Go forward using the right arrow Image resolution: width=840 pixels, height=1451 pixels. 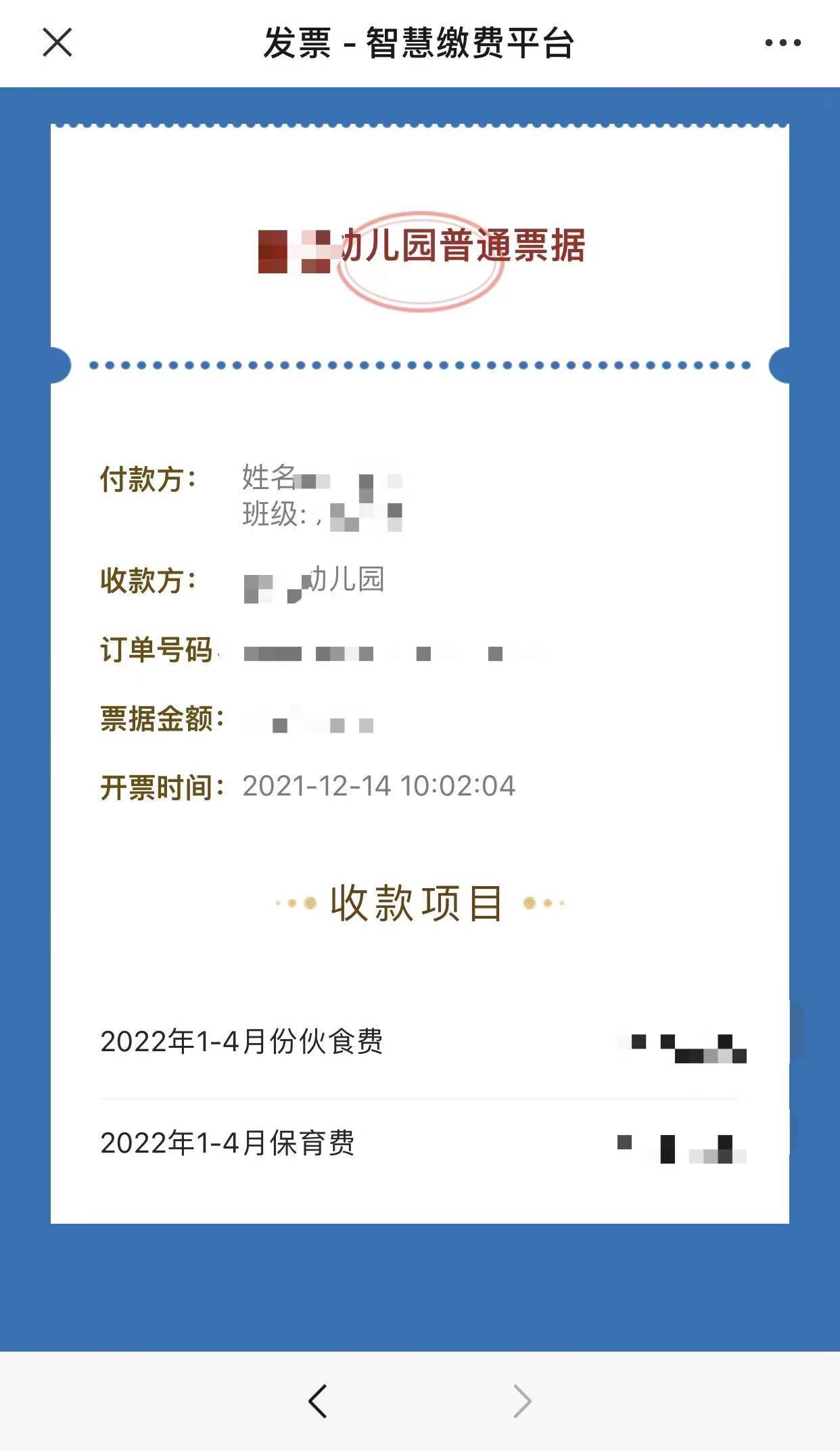click(x=522, y=1401)
